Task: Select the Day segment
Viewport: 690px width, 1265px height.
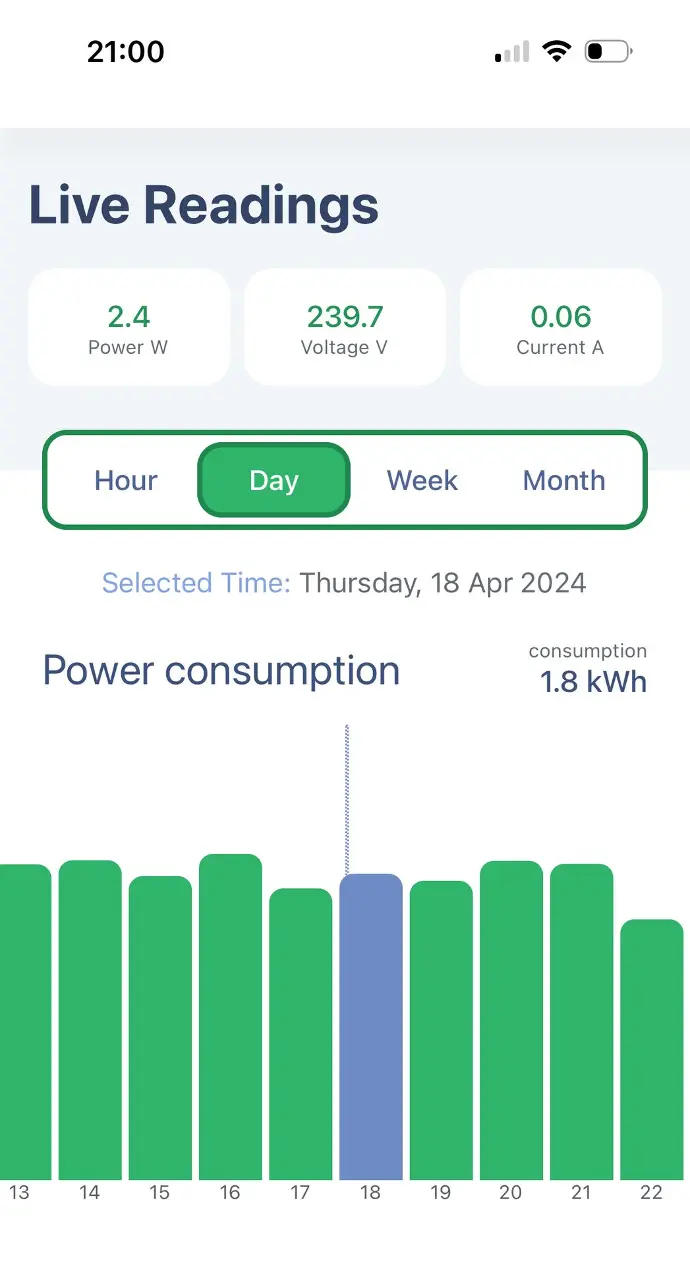Action: (274, 480)
